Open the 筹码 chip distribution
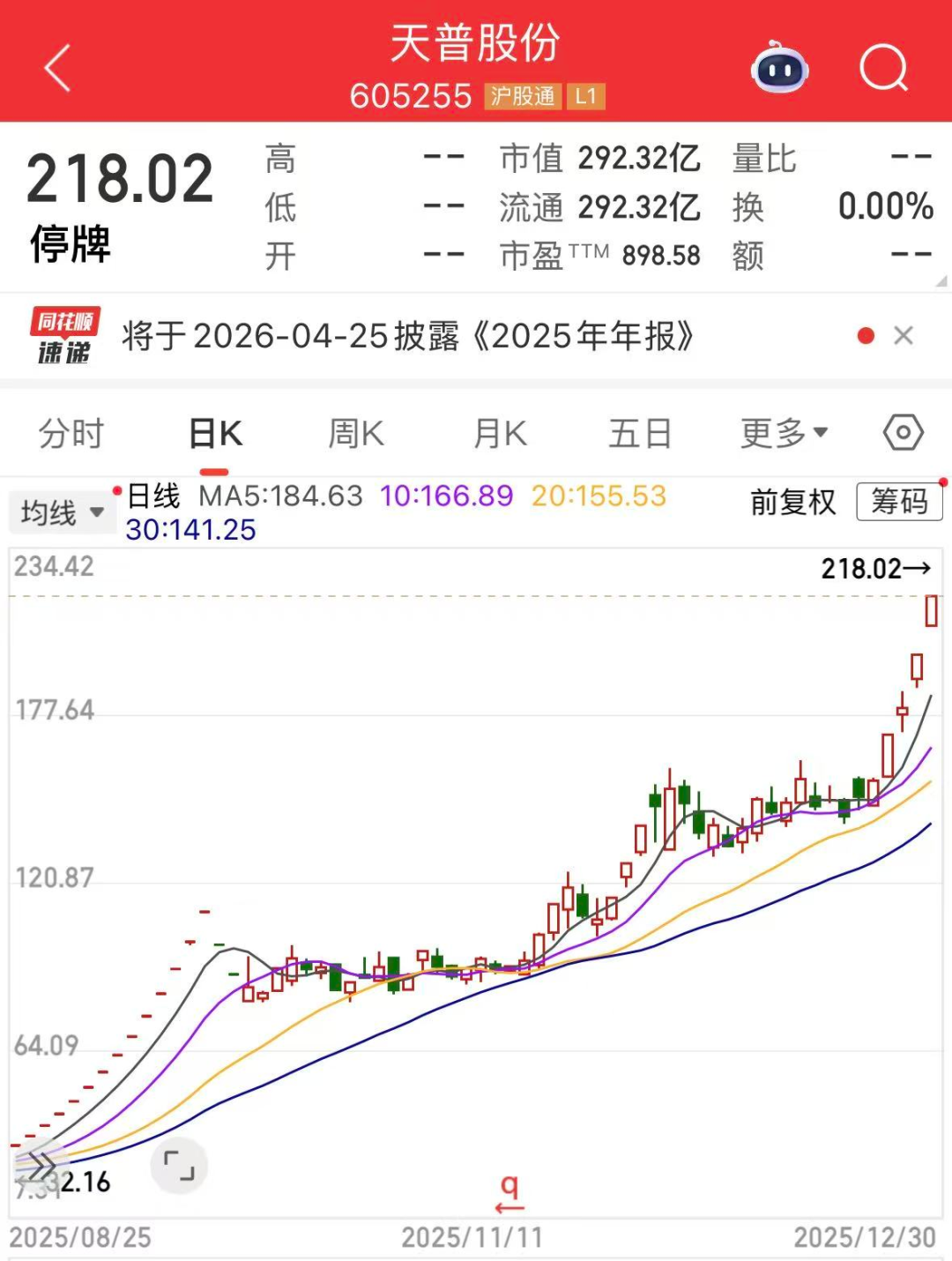The width and height of the screenshot is (952, 1261). click(899, 503)
